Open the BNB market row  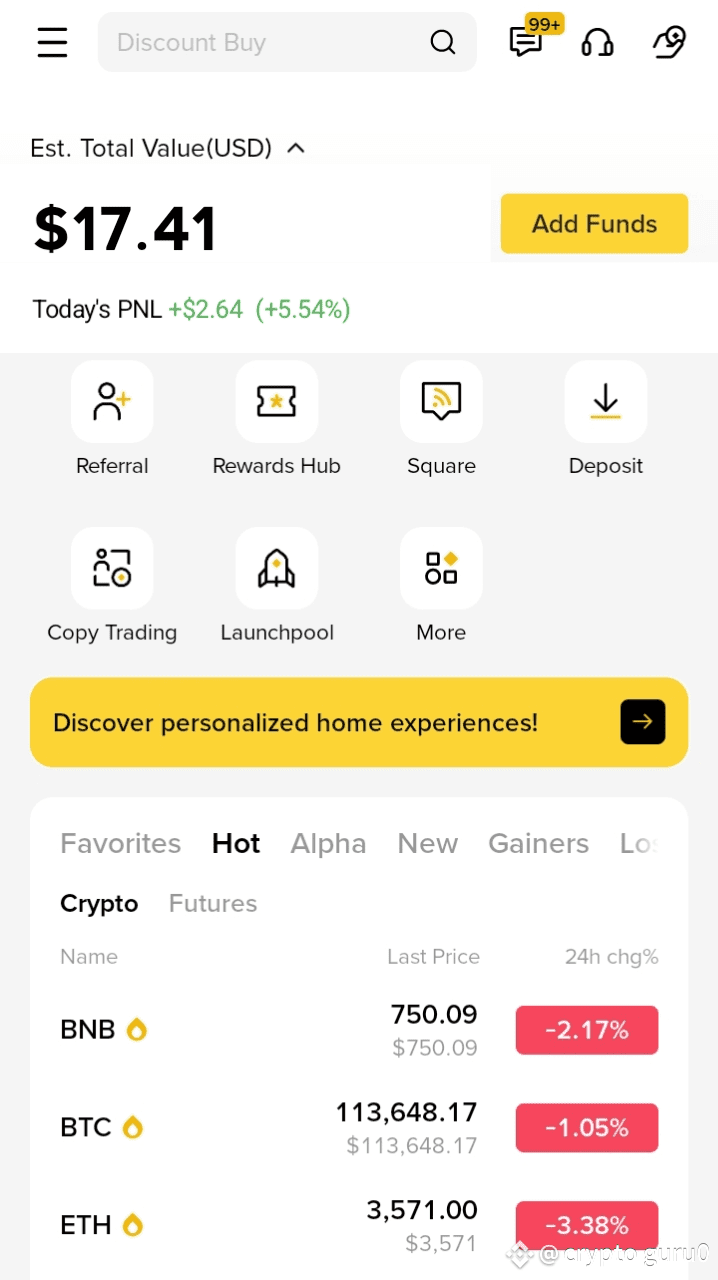point(359,1030)
